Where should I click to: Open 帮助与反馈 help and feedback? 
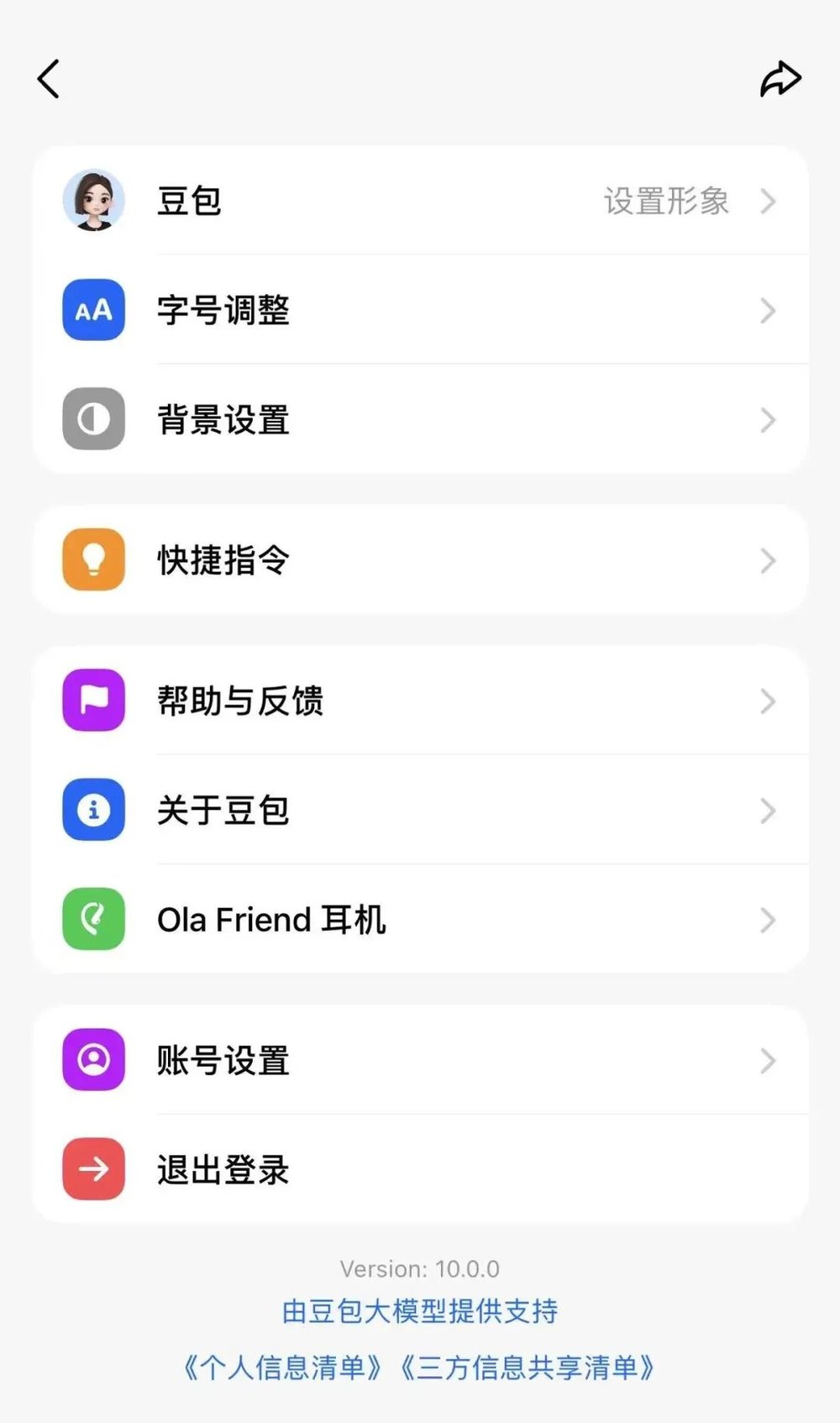coord(420,701)
